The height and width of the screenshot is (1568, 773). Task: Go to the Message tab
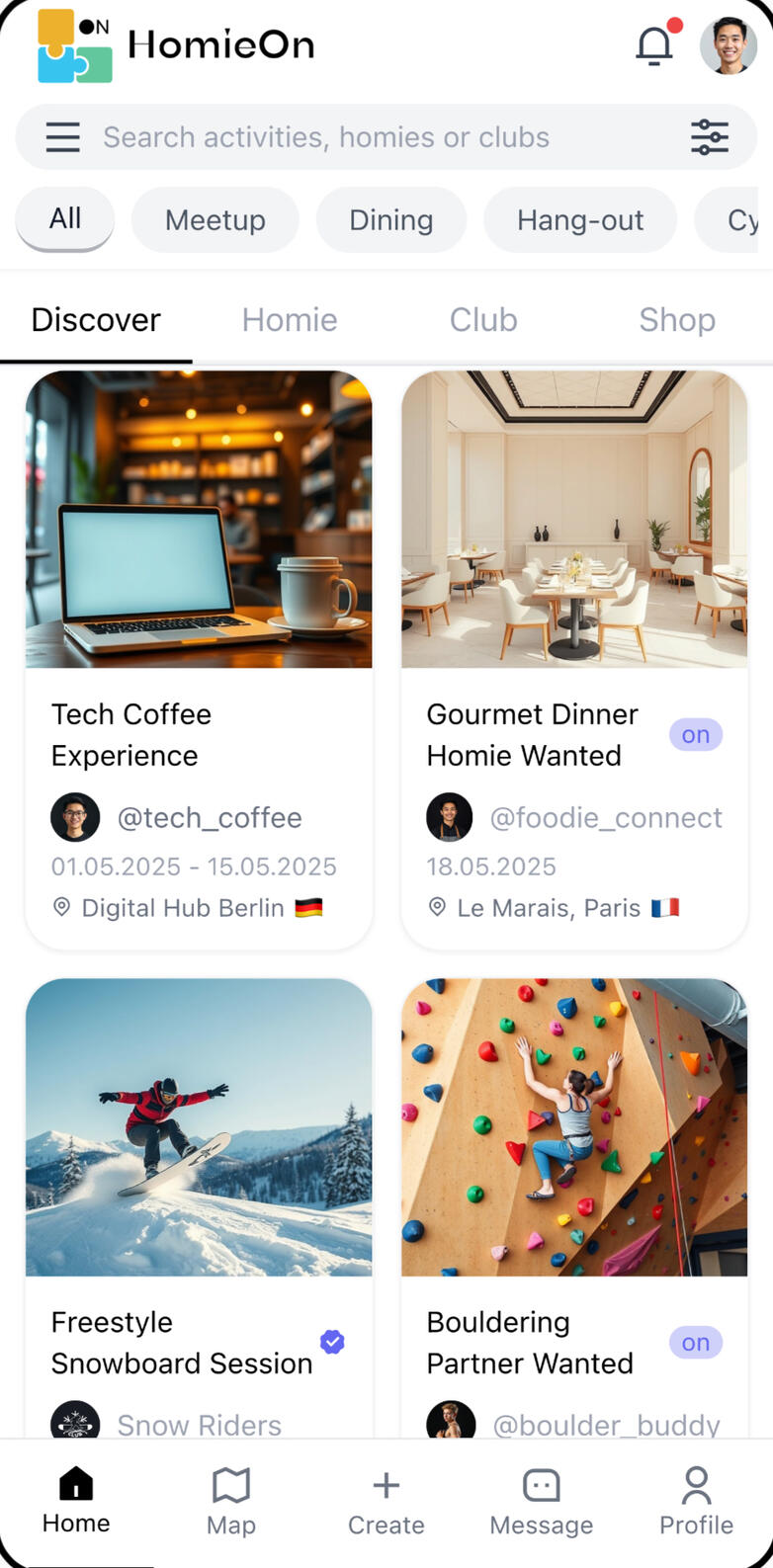542,1502
